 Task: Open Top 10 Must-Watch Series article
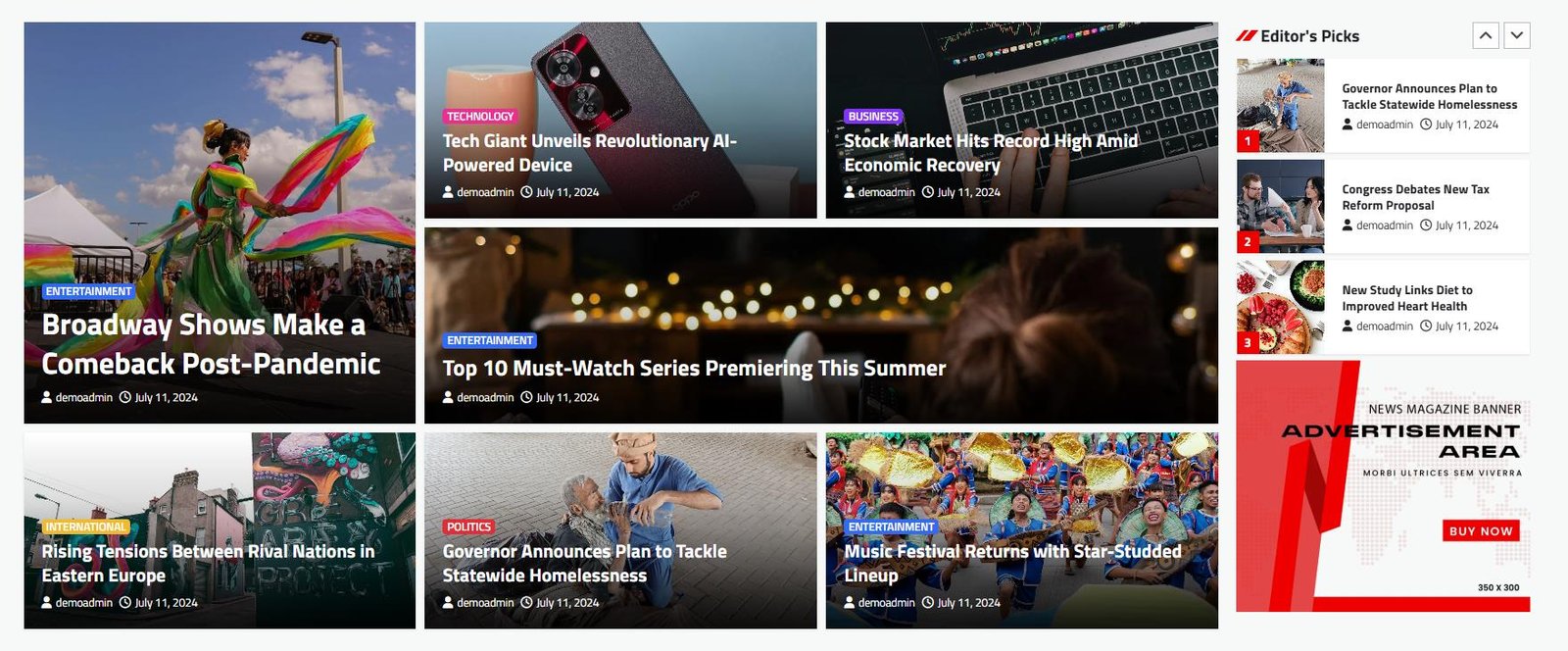(693, 369)
